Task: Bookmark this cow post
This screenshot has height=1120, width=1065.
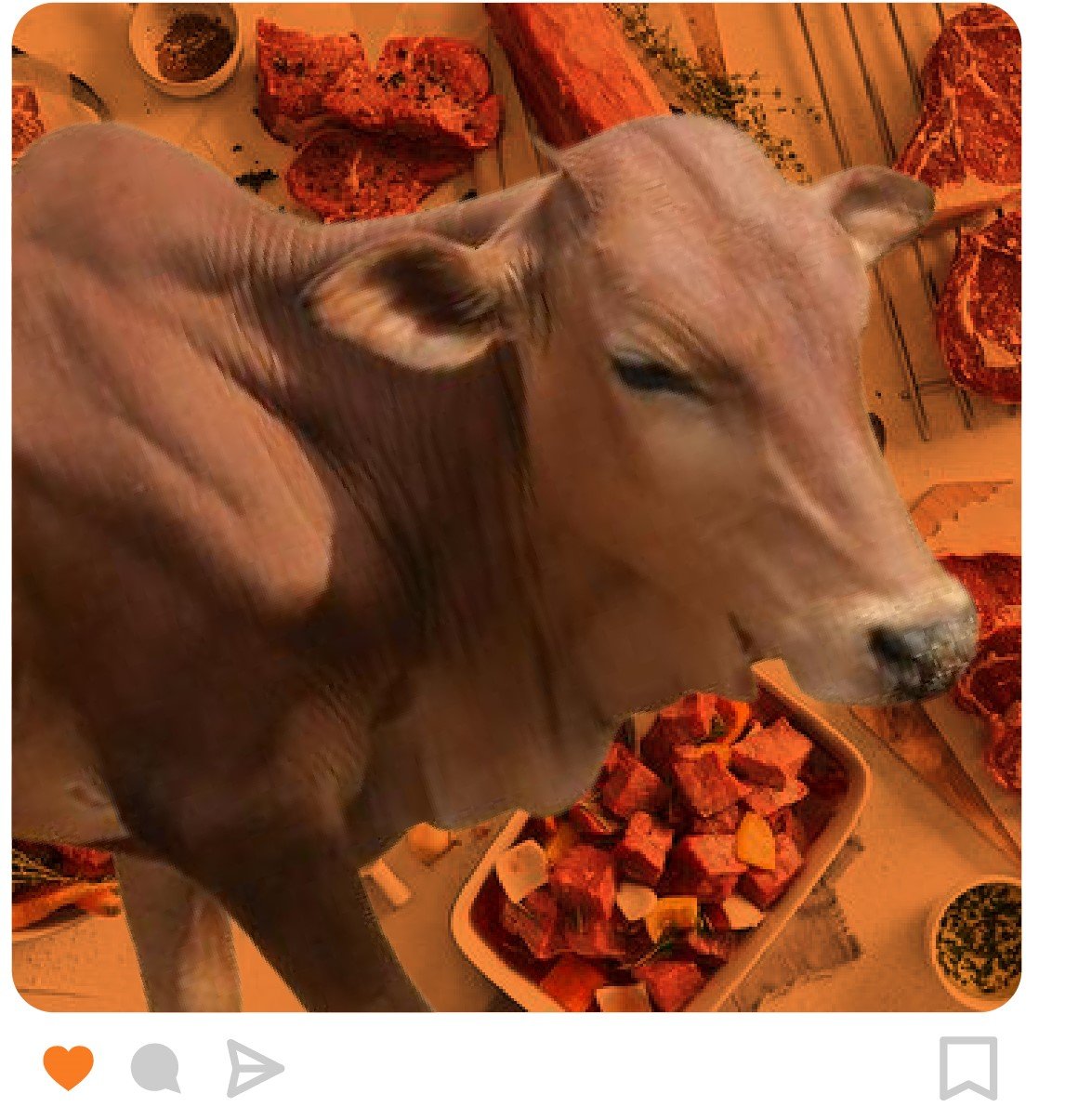Action: click(x=967, y=1068)
